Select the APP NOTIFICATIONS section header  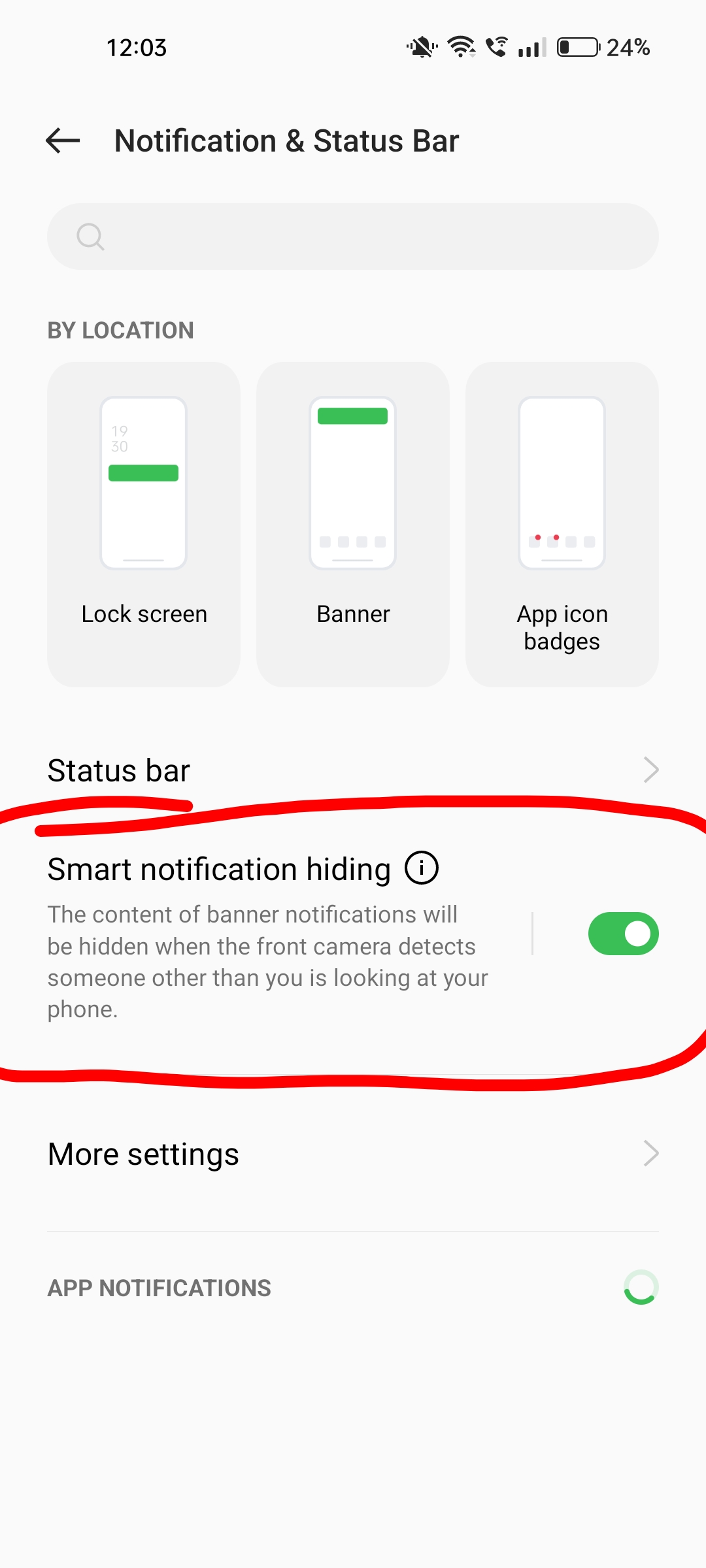(x=158, y=1288)
